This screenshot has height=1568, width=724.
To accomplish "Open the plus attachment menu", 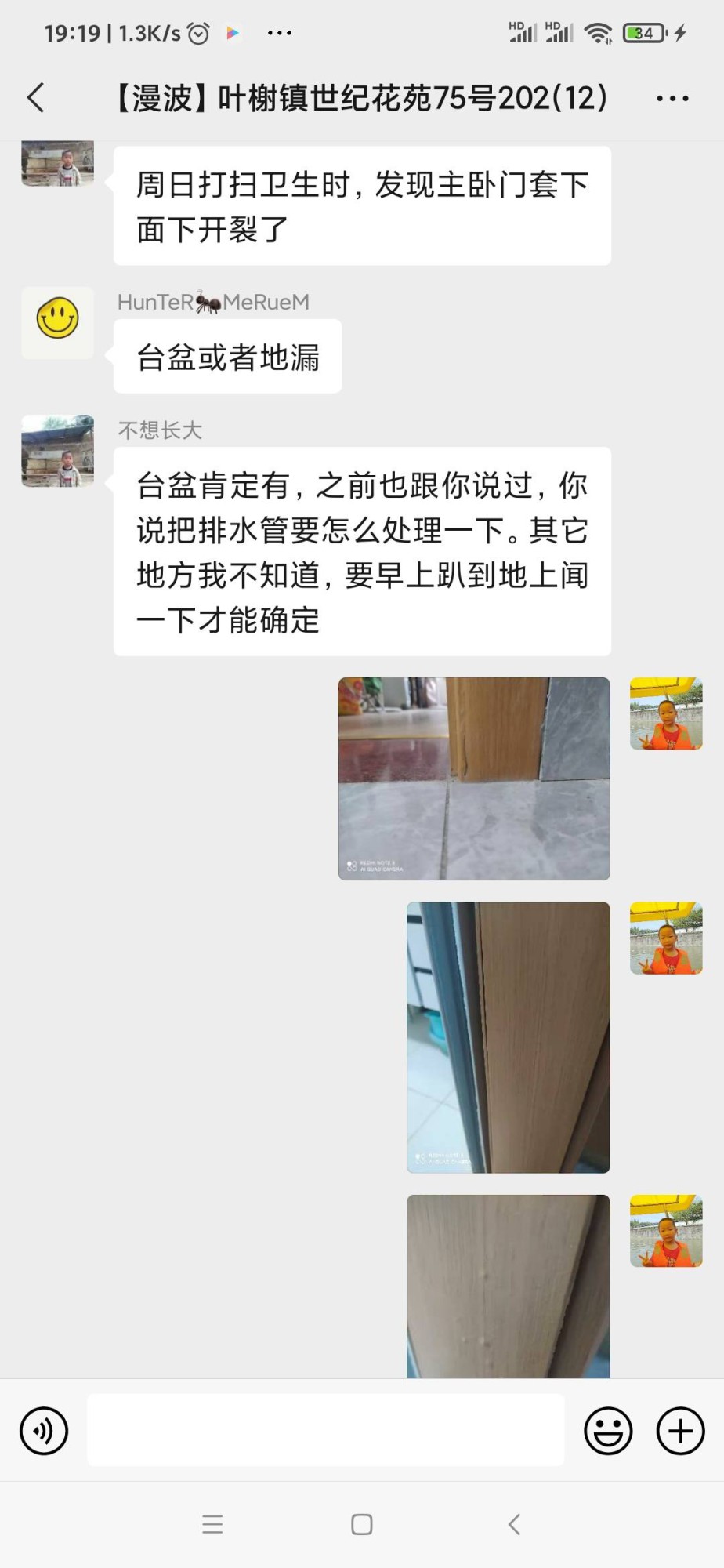I will 680,1431.
